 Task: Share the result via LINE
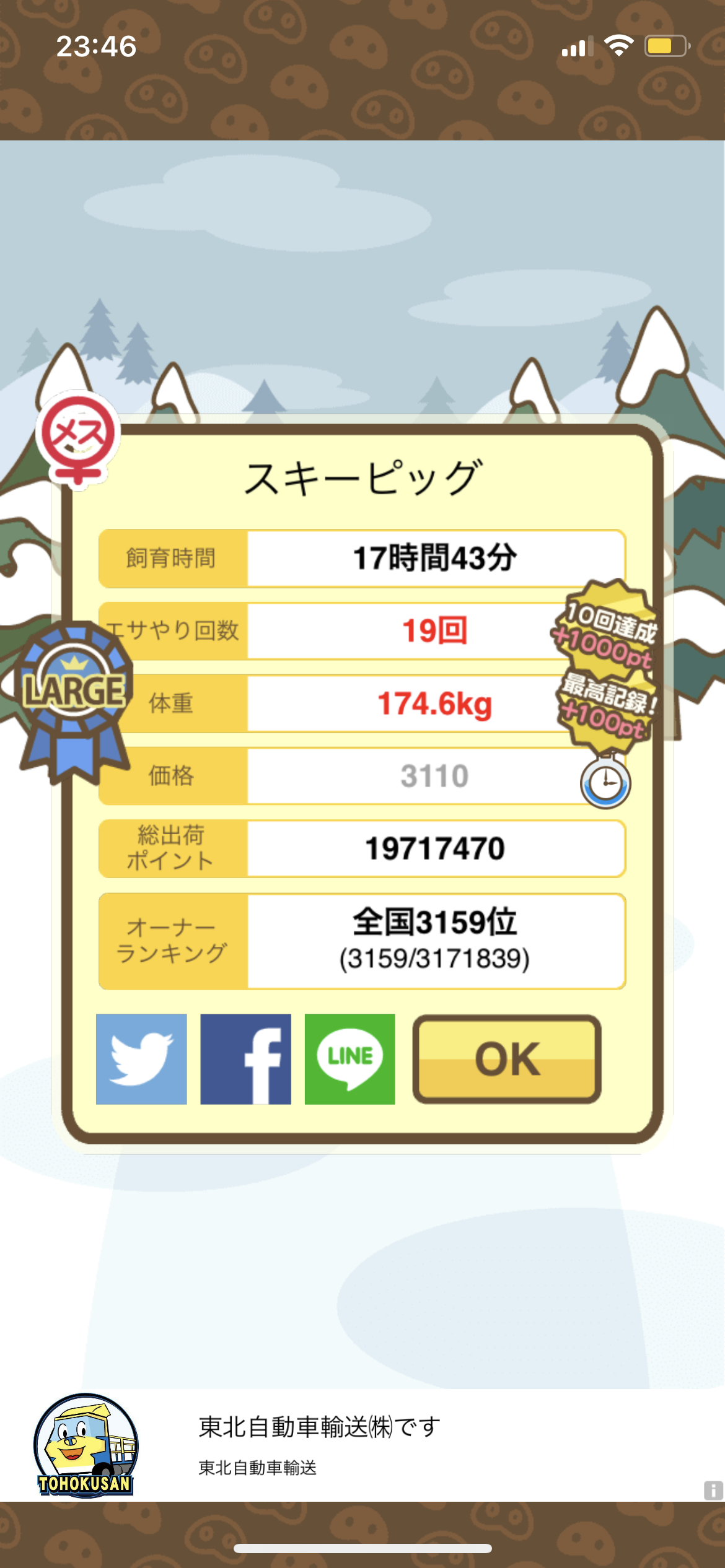(349, 1058)
